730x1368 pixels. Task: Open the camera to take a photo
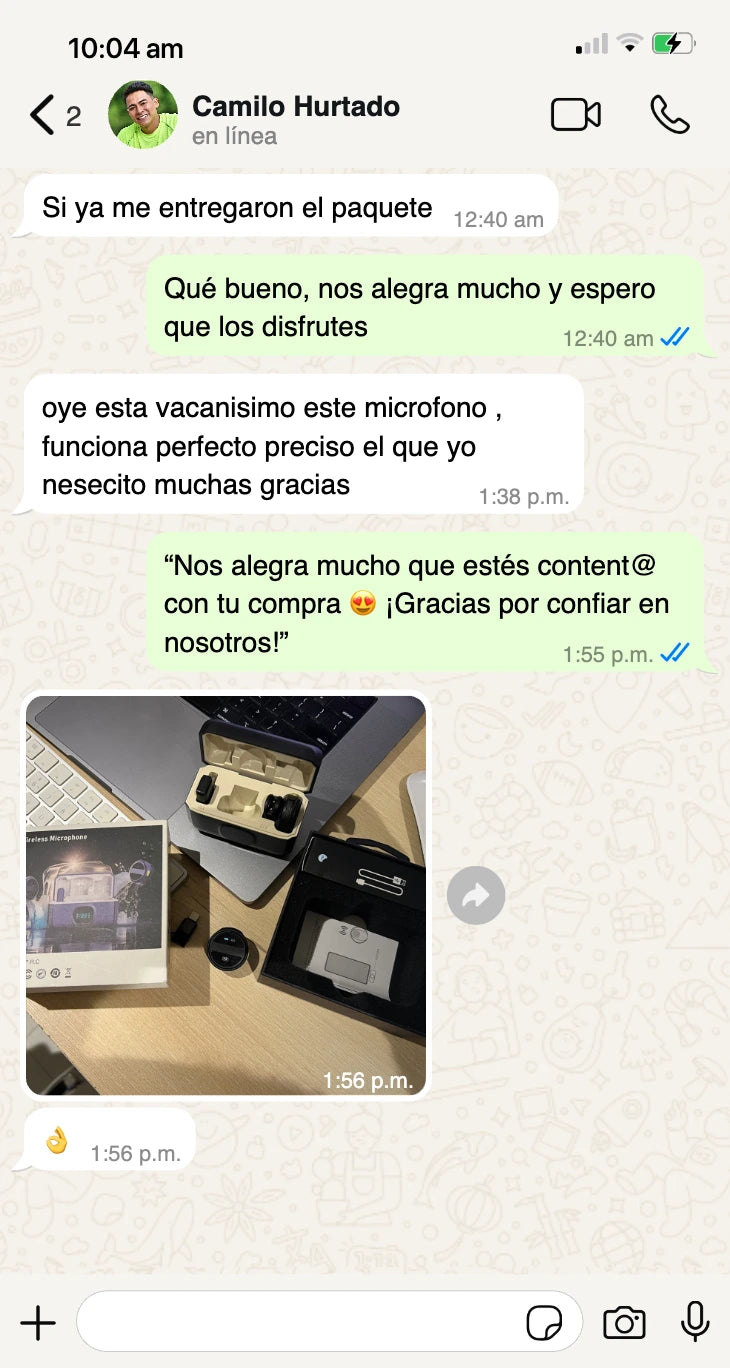point(624,1323)
